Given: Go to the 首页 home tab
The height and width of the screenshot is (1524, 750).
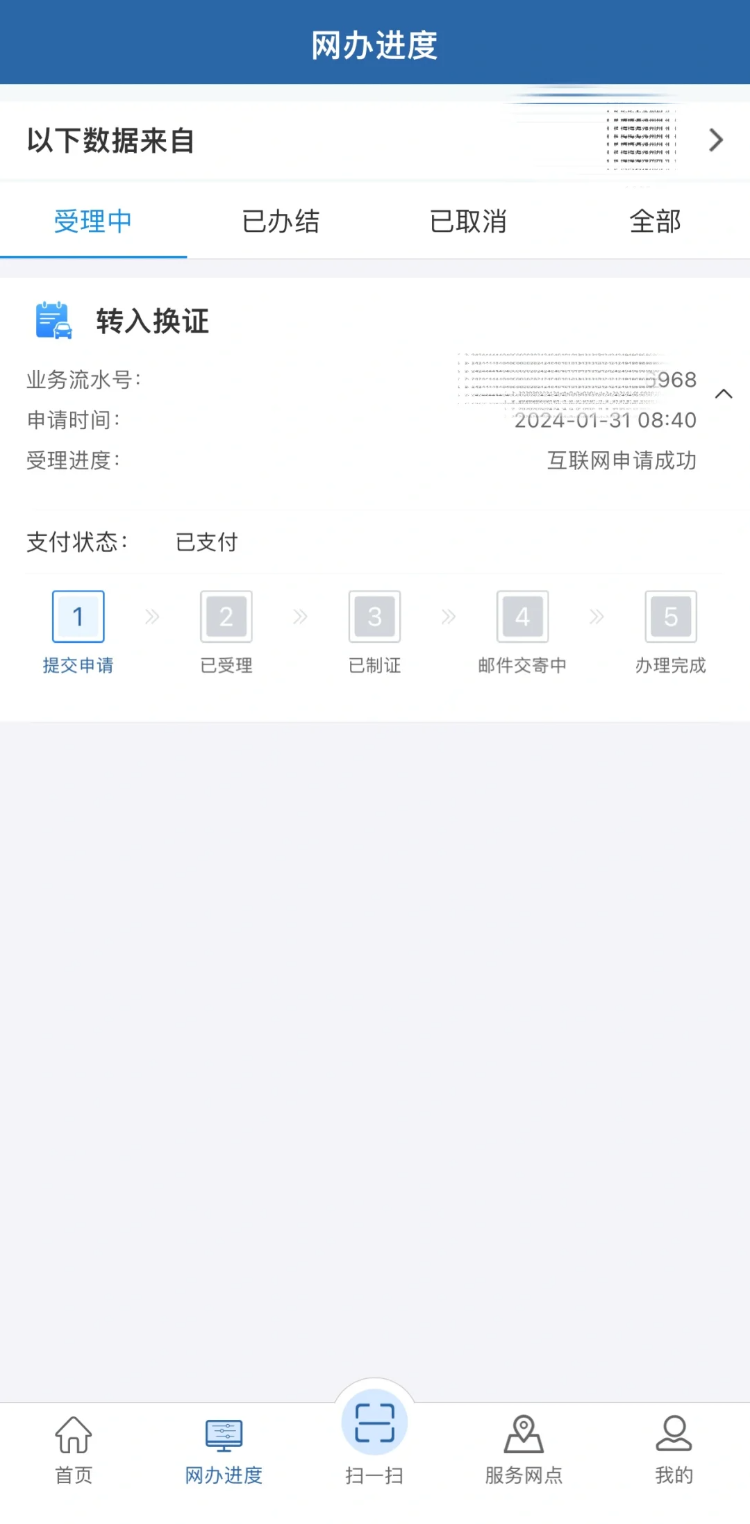Looking at the screenshot, I should point(73,1449).
